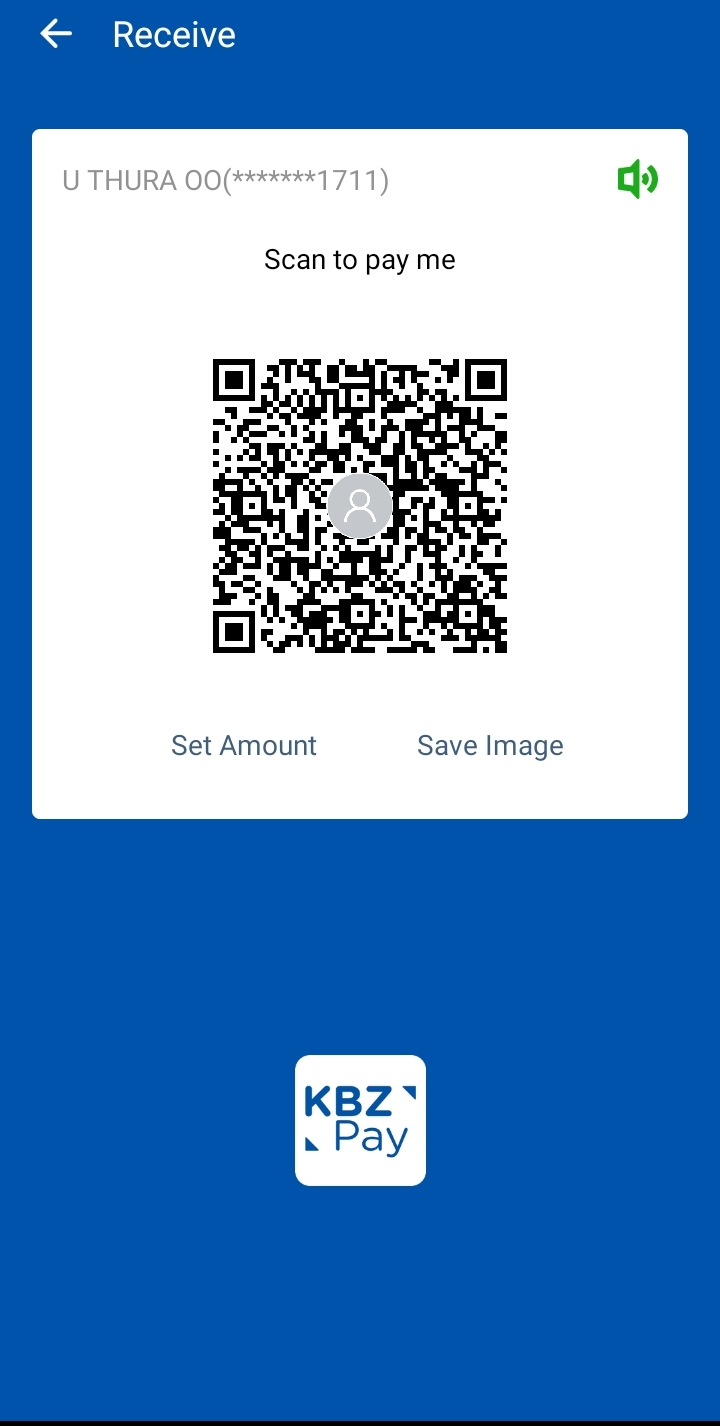This screenshot has width=720, height=1426.
Task: Save the QR code image
Action: (x=490, y=745)
